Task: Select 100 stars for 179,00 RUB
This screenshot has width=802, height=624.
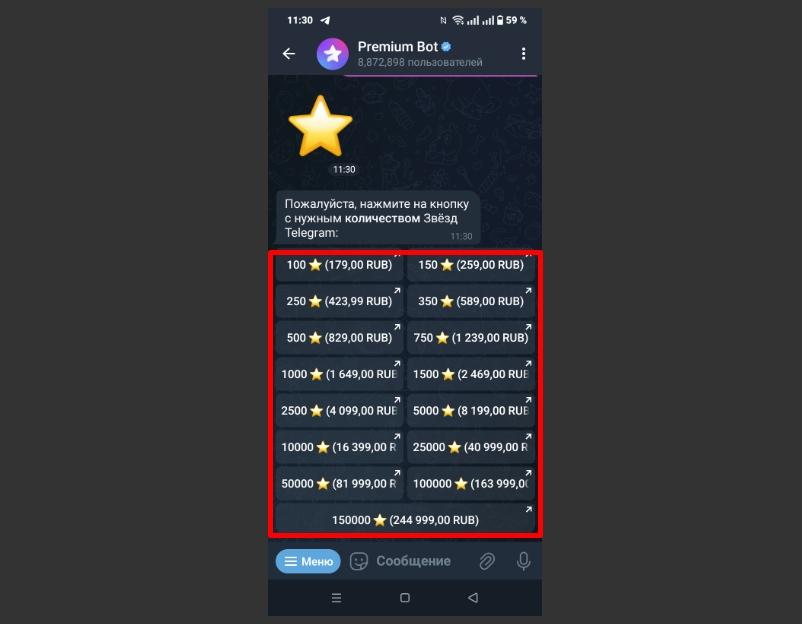Action: click(339, 266)
